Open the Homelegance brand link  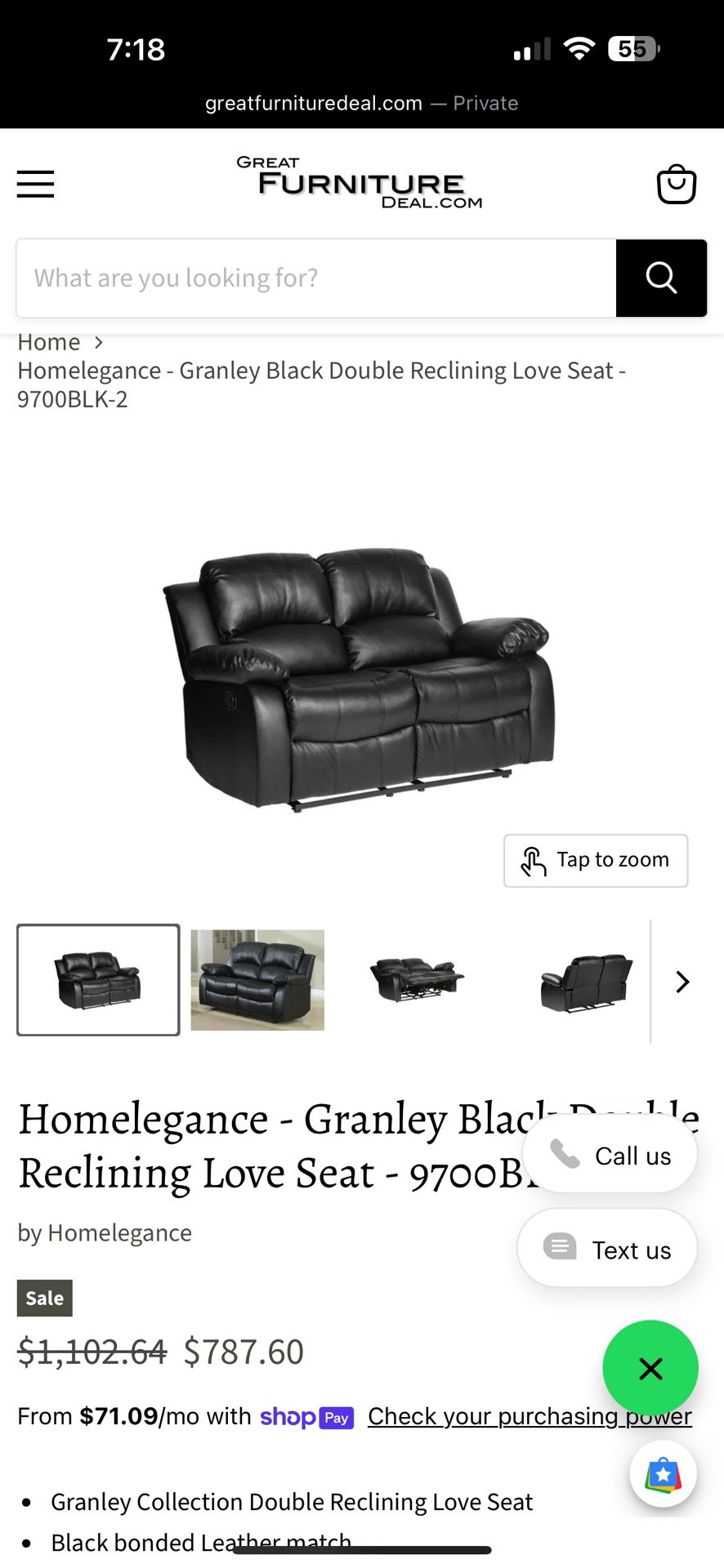pyautogui.click(x=119, y=1232)
